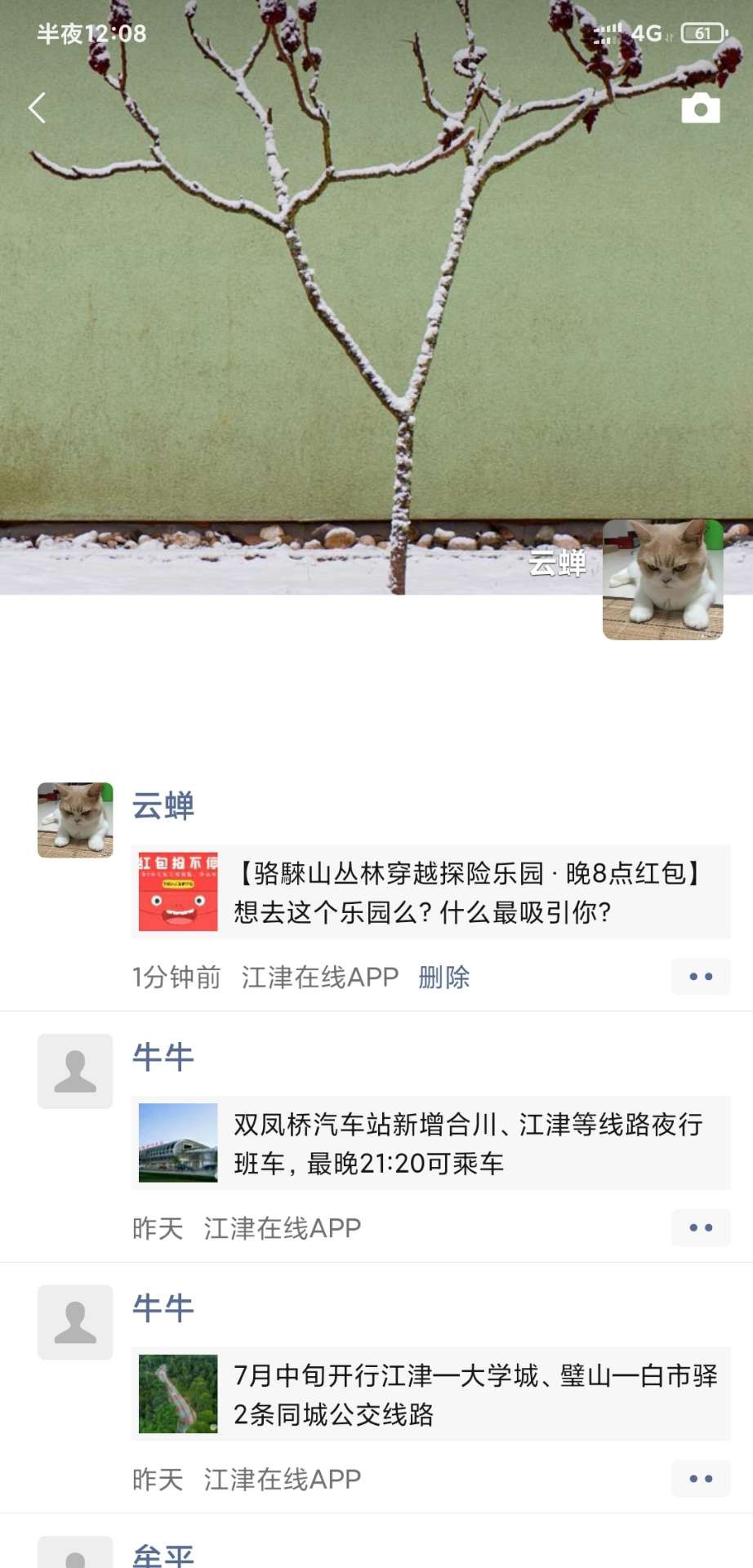
Task: Go back with the top-left arrow
Action: (x=37, y=108)
